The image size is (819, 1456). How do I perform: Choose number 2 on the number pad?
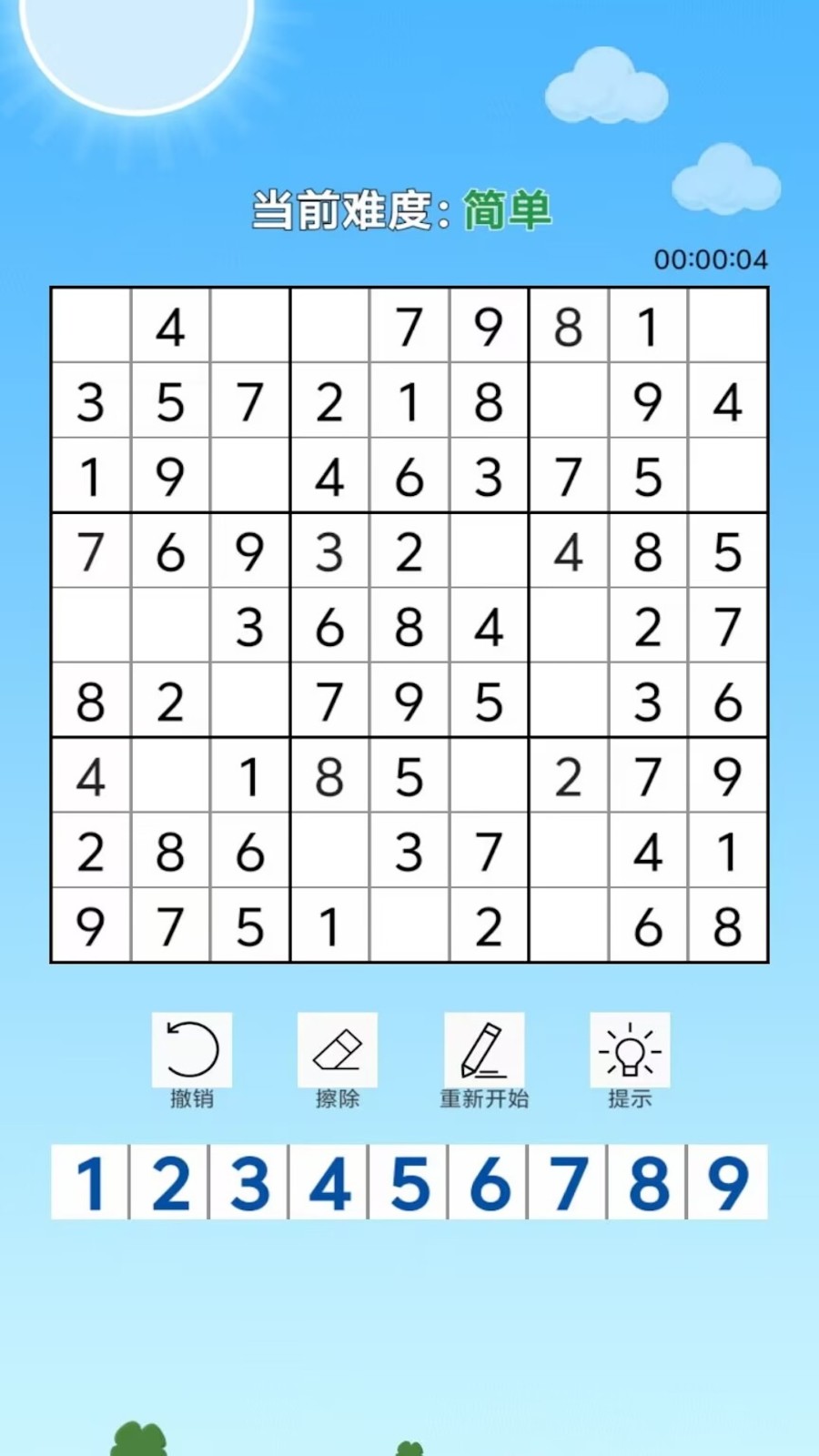(x=170, y=1182)
